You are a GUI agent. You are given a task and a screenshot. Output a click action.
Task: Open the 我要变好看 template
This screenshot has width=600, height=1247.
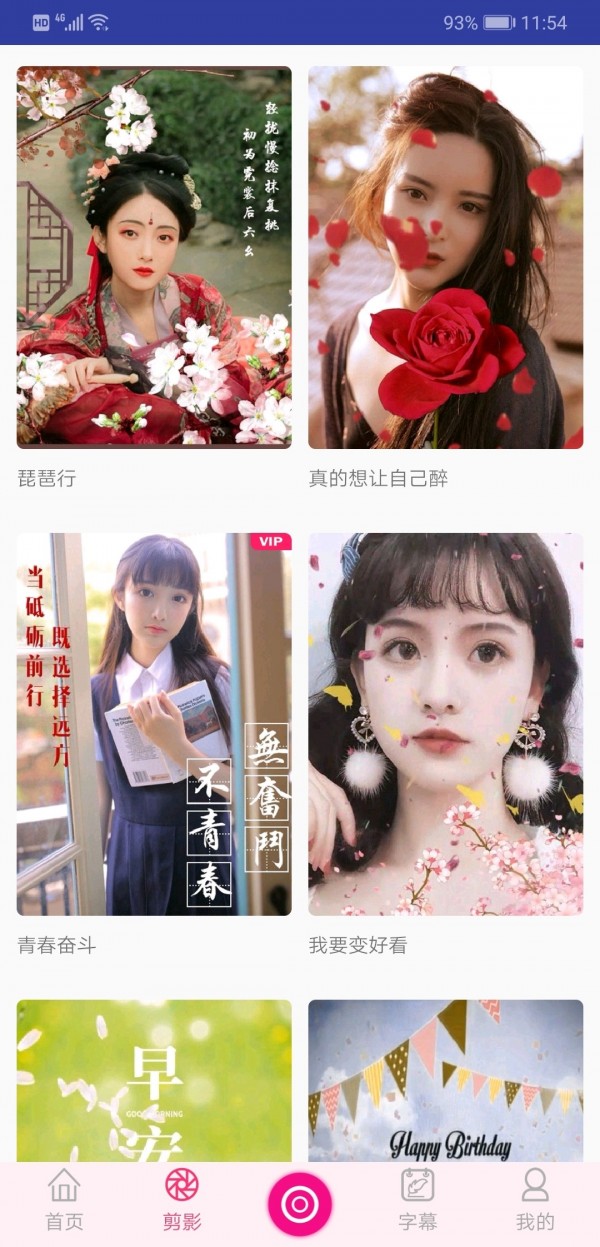click(445, 724)
